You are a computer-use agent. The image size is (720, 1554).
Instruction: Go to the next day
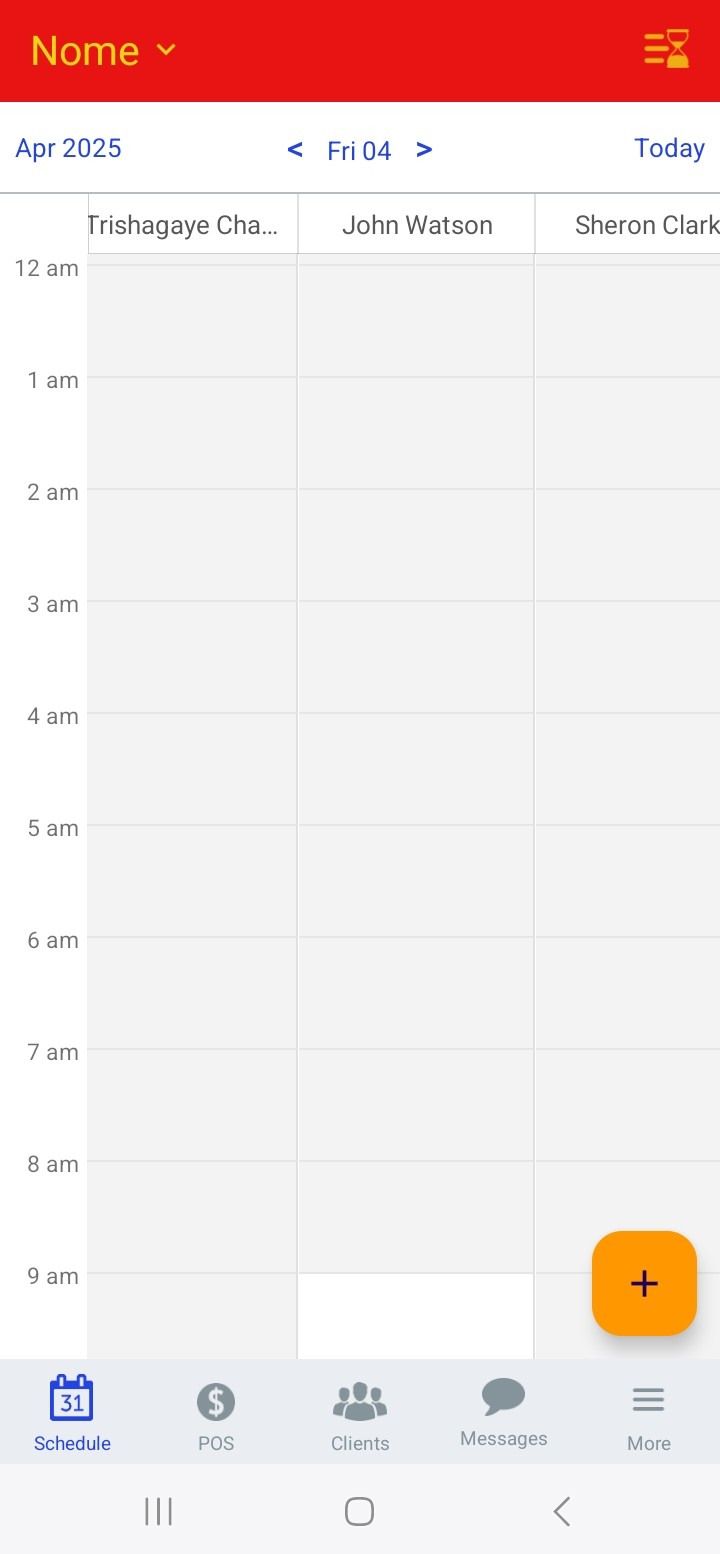pos(424,150)
